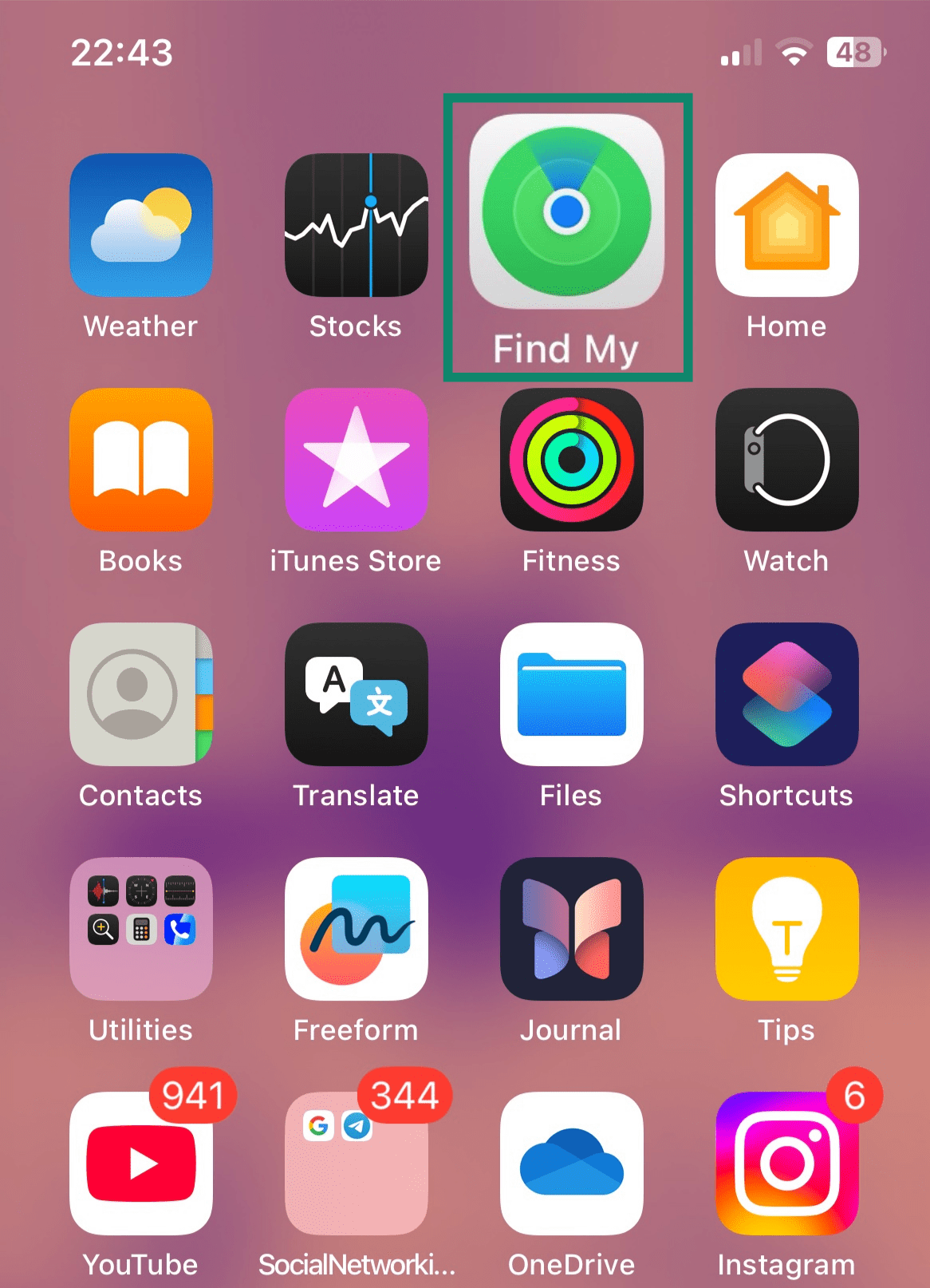Start writing in Journal
The image size is (930, 1288).
coord(570,929)
